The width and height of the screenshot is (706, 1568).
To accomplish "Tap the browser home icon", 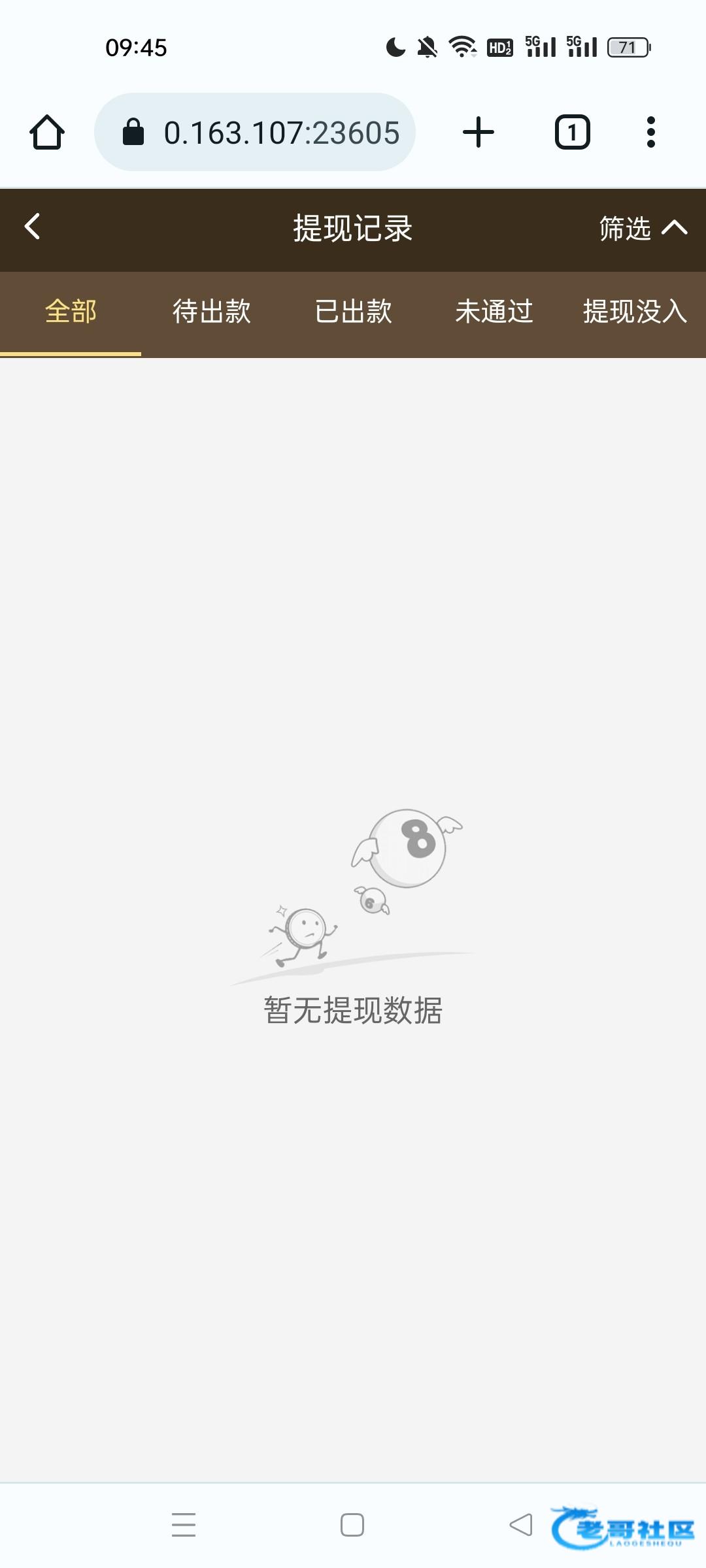I will click(x=47, y=133).
